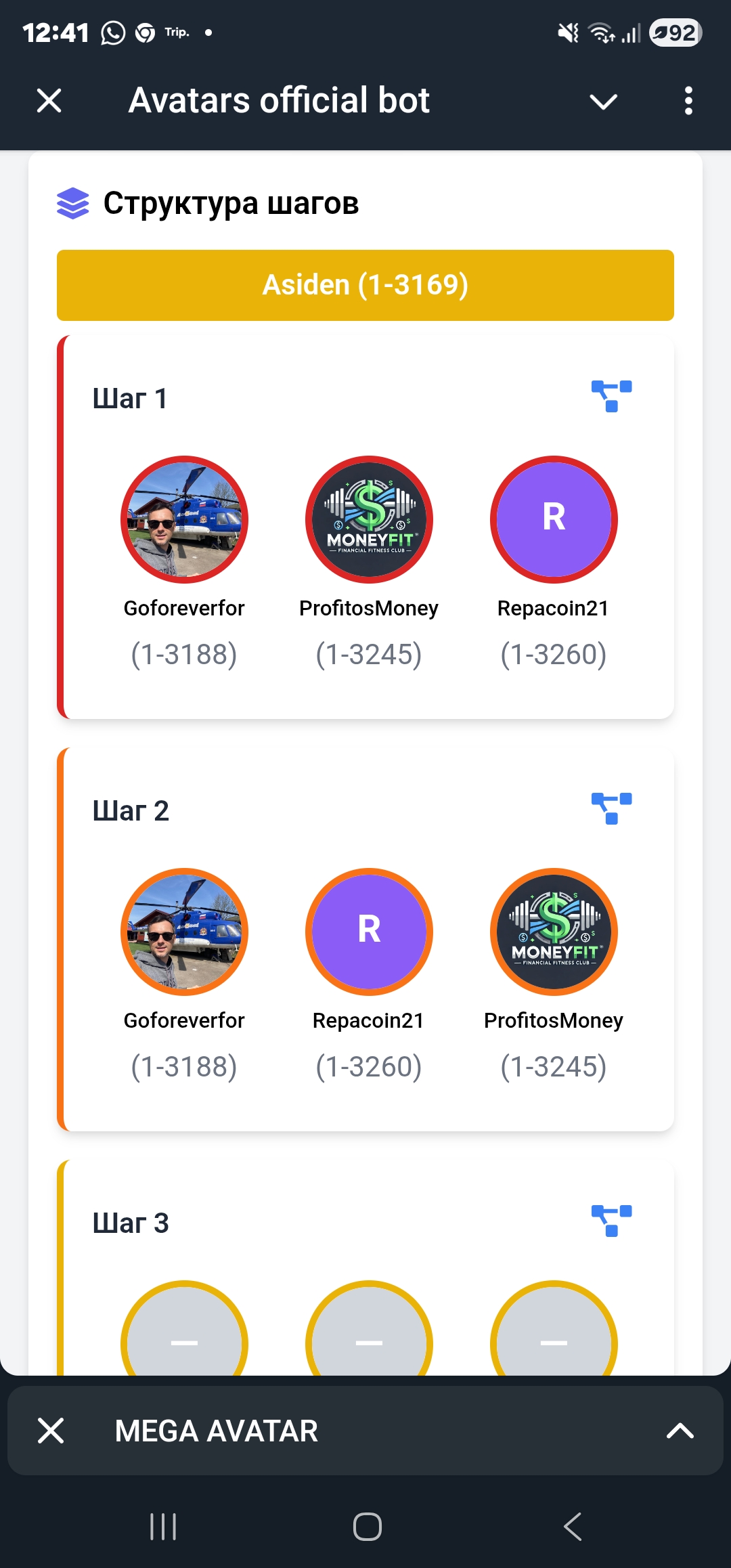Open the structure tree icon for Шаг 3

[611, 1221]
